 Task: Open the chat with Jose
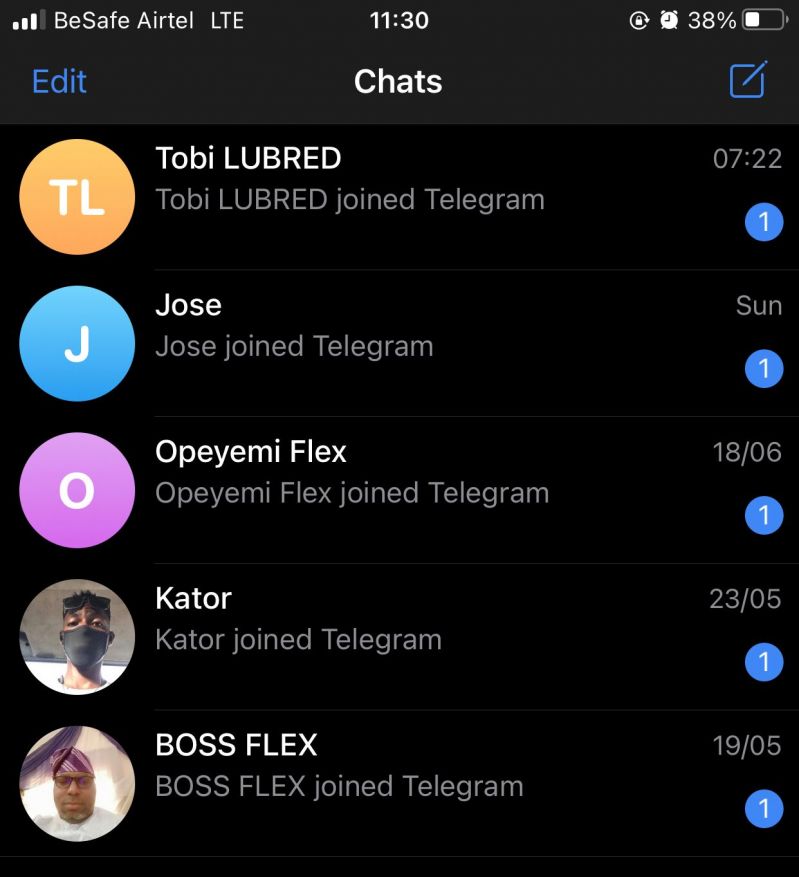(x=400, y=343)
